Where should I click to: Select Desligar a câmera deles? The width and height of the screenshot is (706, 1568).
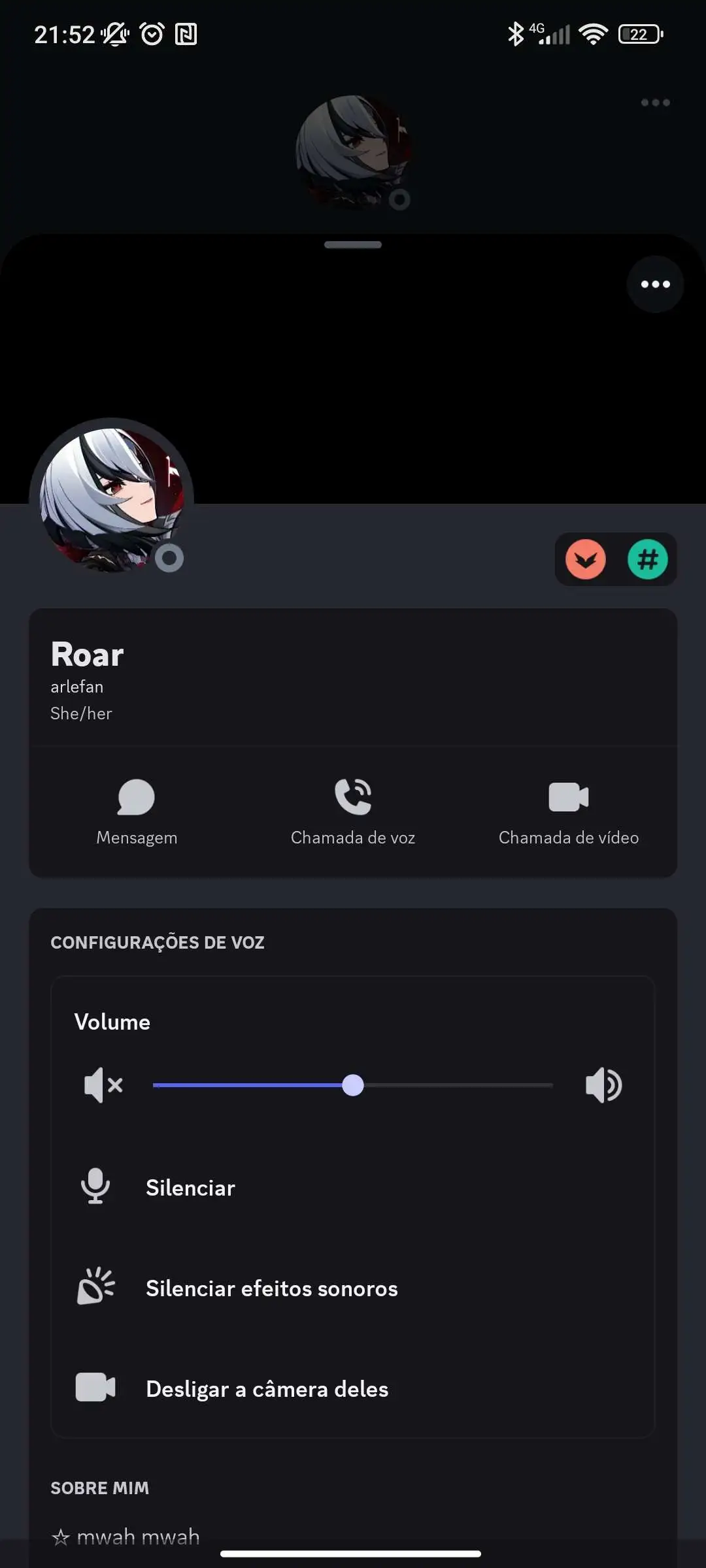(267, 1389)
